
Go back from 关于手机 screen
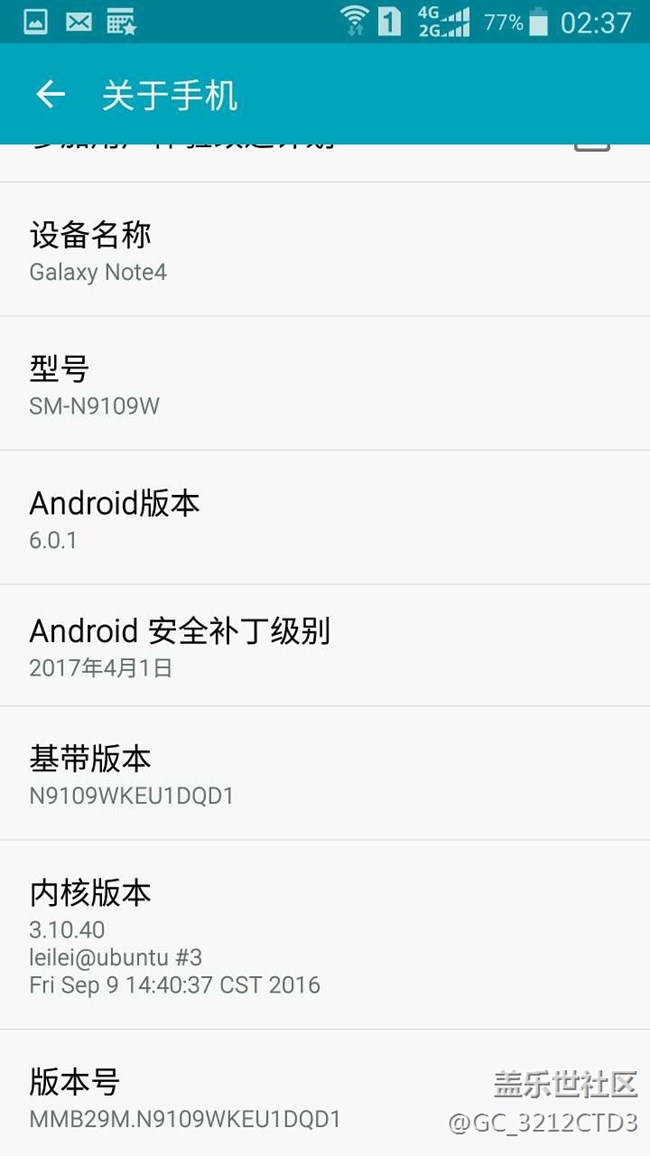[50, 94]
